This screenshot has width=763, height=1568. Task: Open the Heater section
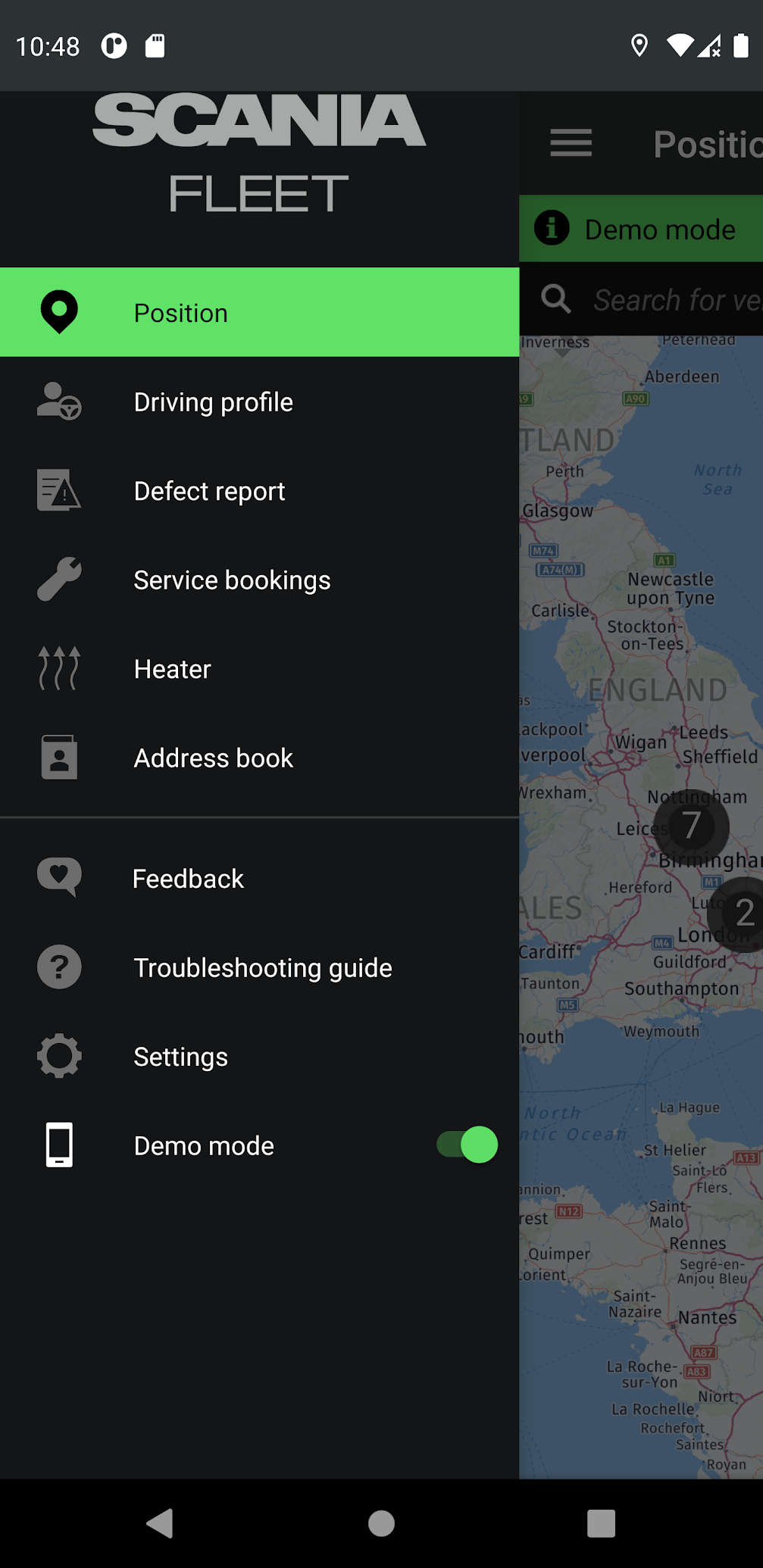(x=258, y=669)
